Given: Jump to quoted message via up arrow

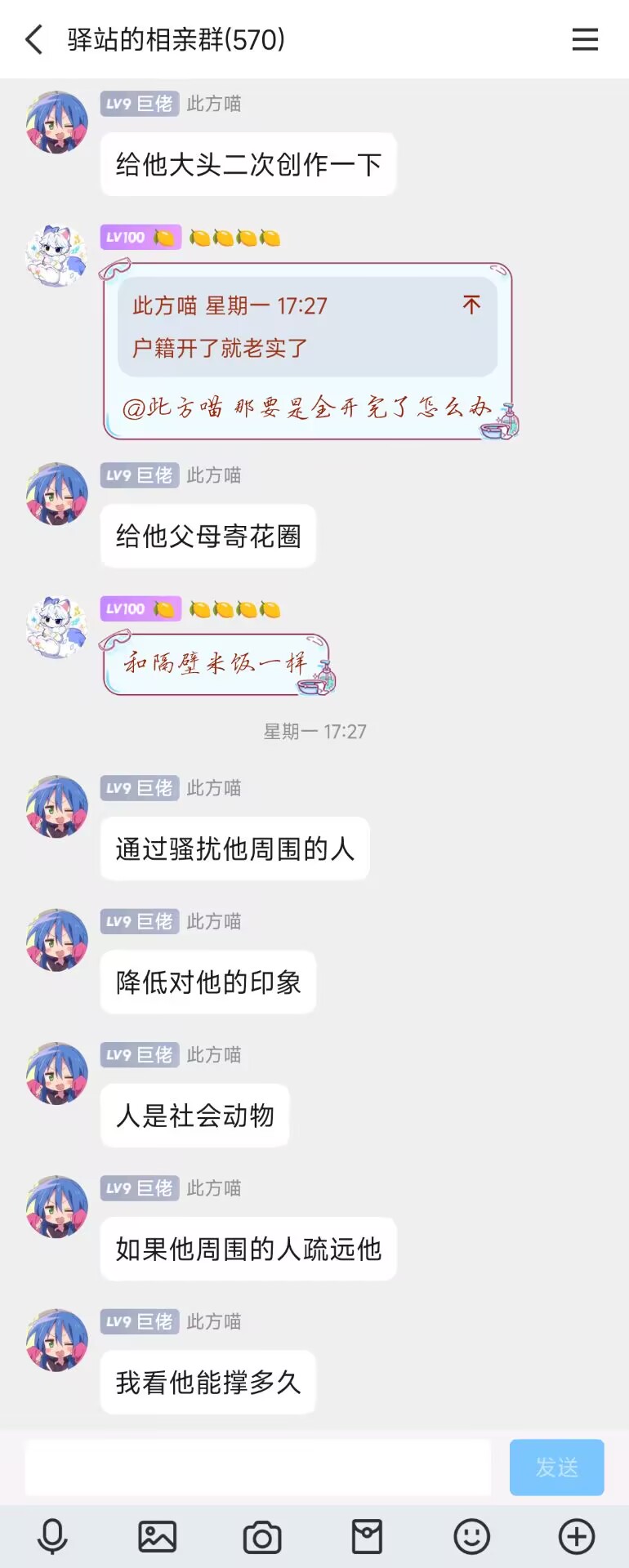Looking at the screenshot, I should click(471, 305).
